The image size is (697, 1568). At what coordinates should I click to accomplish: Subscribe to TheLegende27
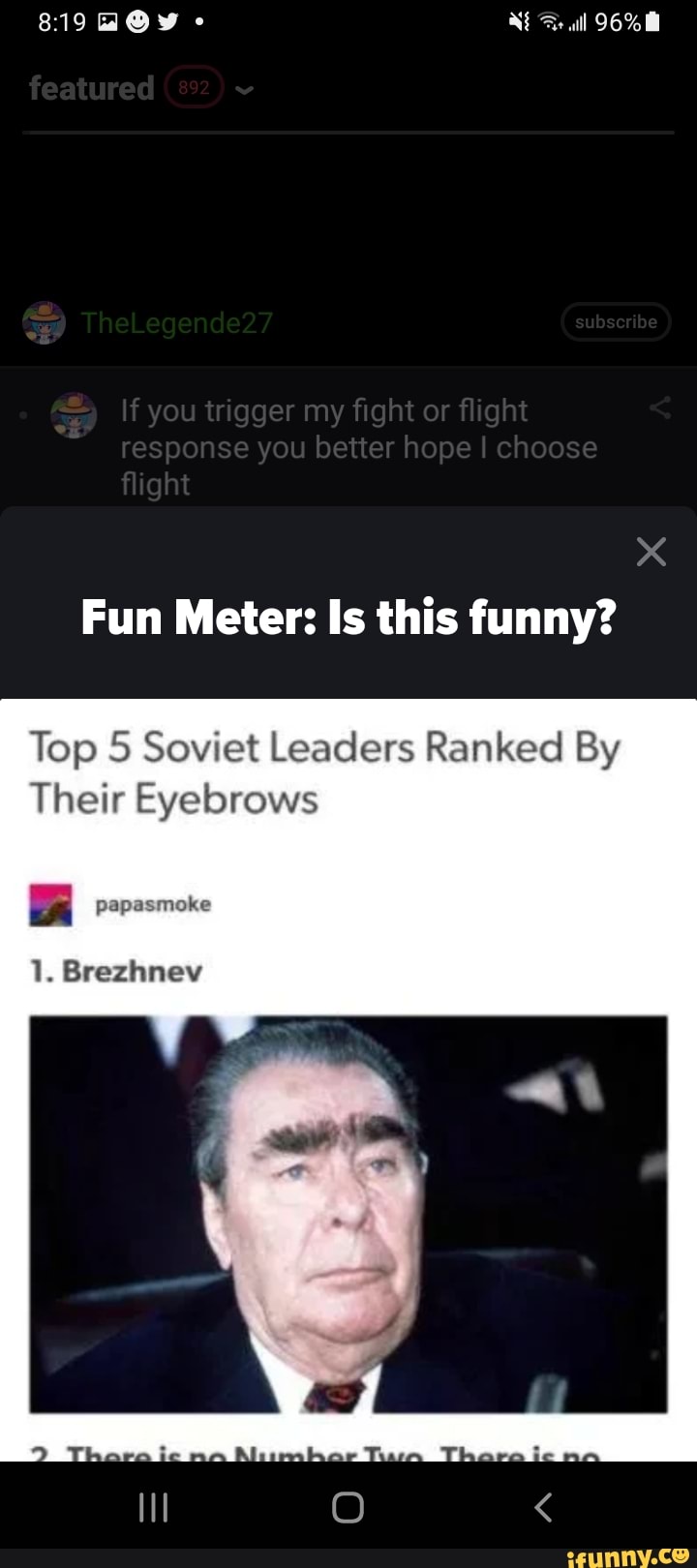click(x=616, y=322)
